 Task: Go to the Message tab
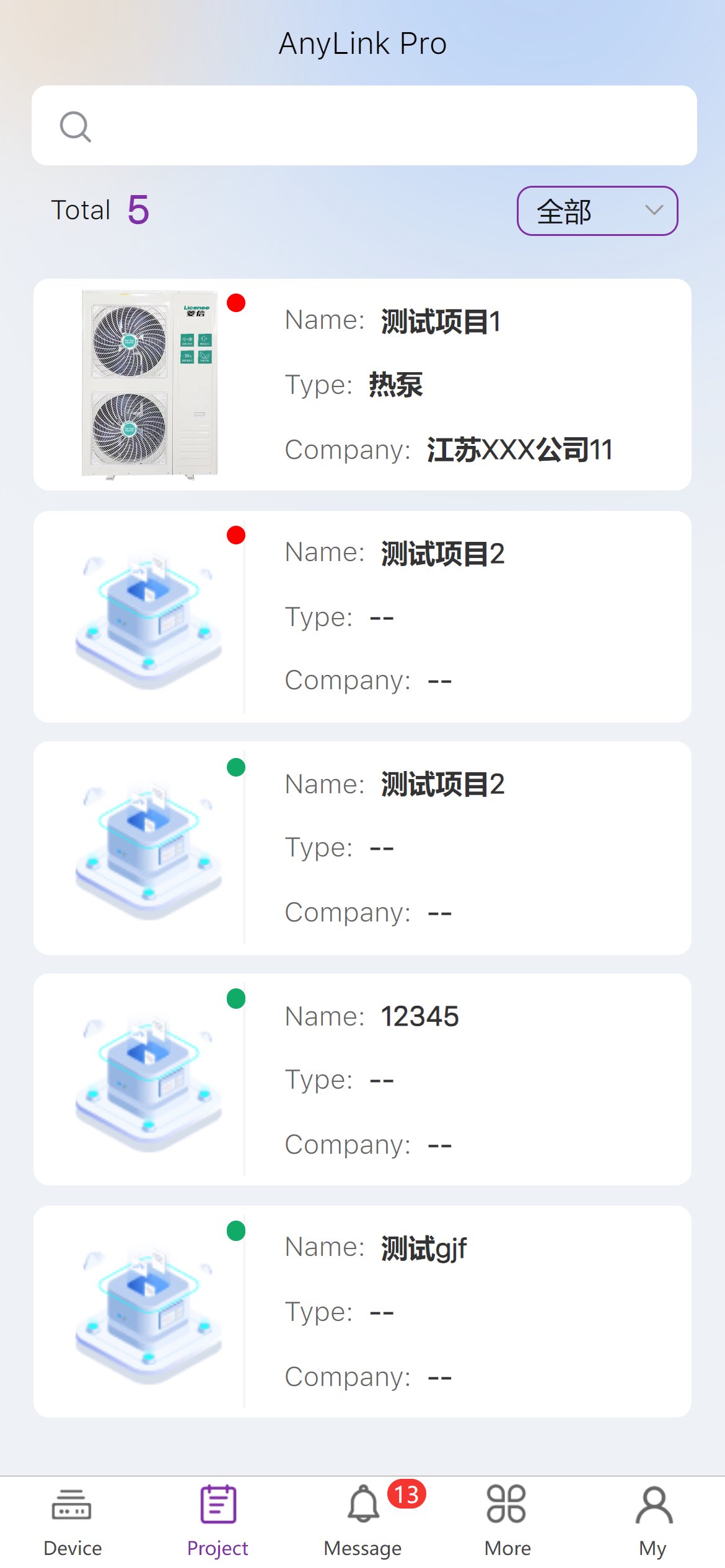[x=362, y=1521]
